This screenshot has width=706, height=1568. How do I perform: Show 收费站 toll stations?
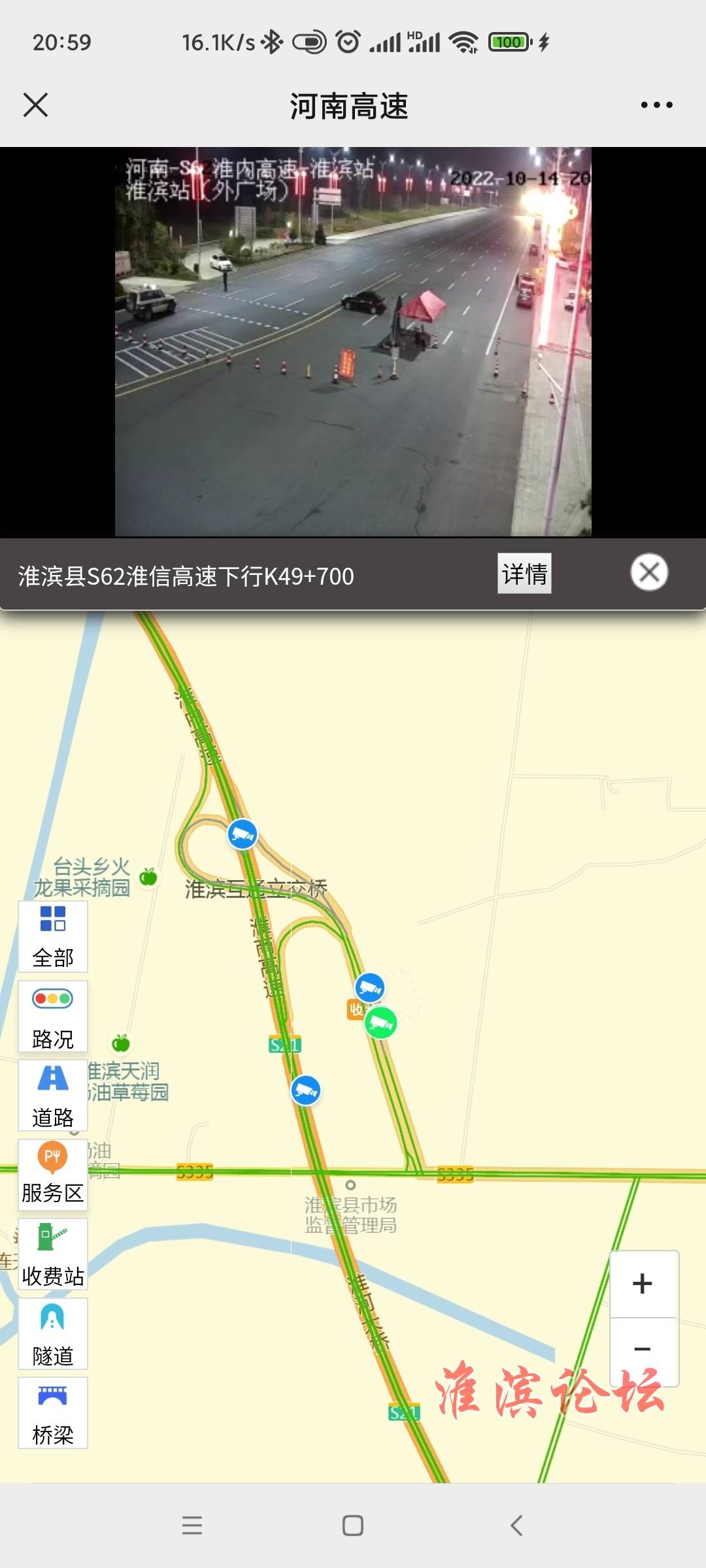[x=53, y=1254]
